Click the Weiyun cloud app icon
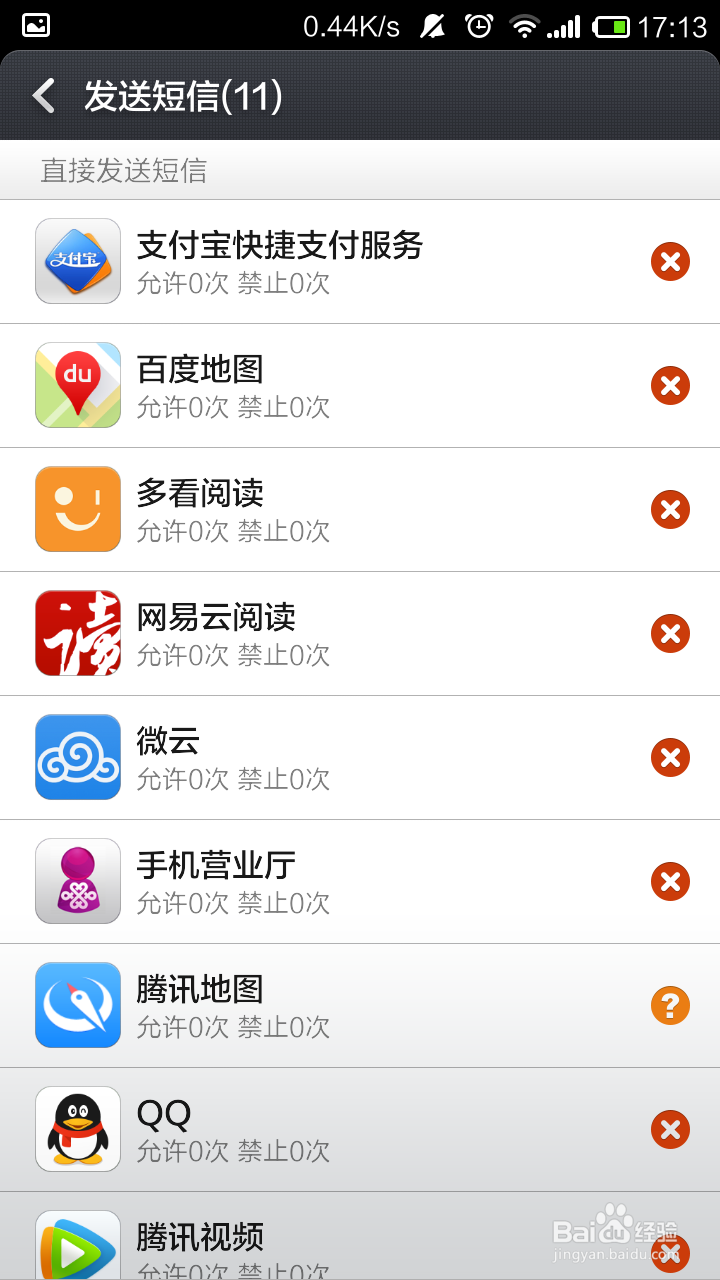Image resolution: width=720 pixels, height=1280 pixels. click(x=77, y=757)
